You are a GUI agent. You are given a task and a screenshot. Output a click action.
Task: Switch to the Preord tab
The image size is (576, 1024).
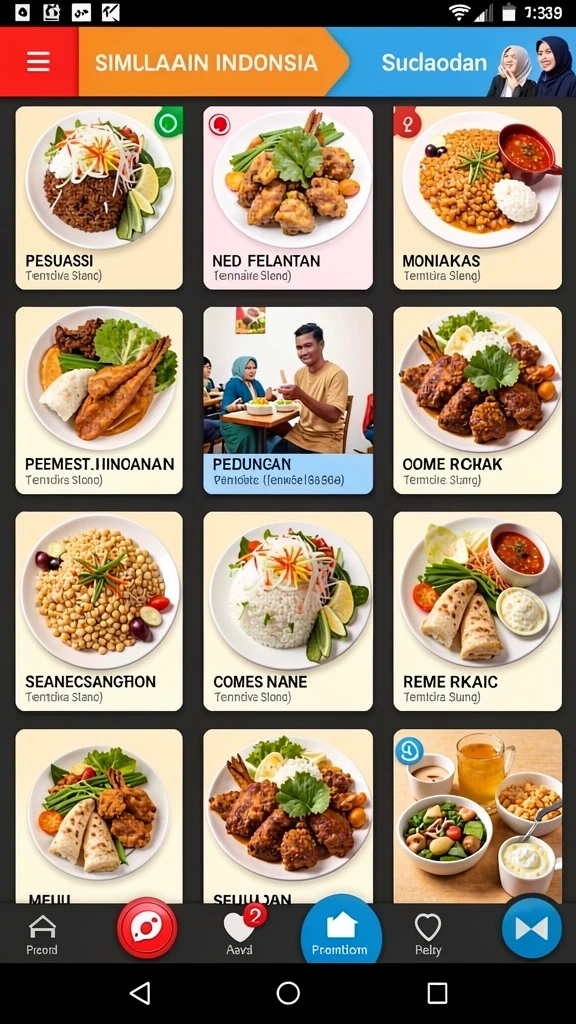click(x=42, y=935)
